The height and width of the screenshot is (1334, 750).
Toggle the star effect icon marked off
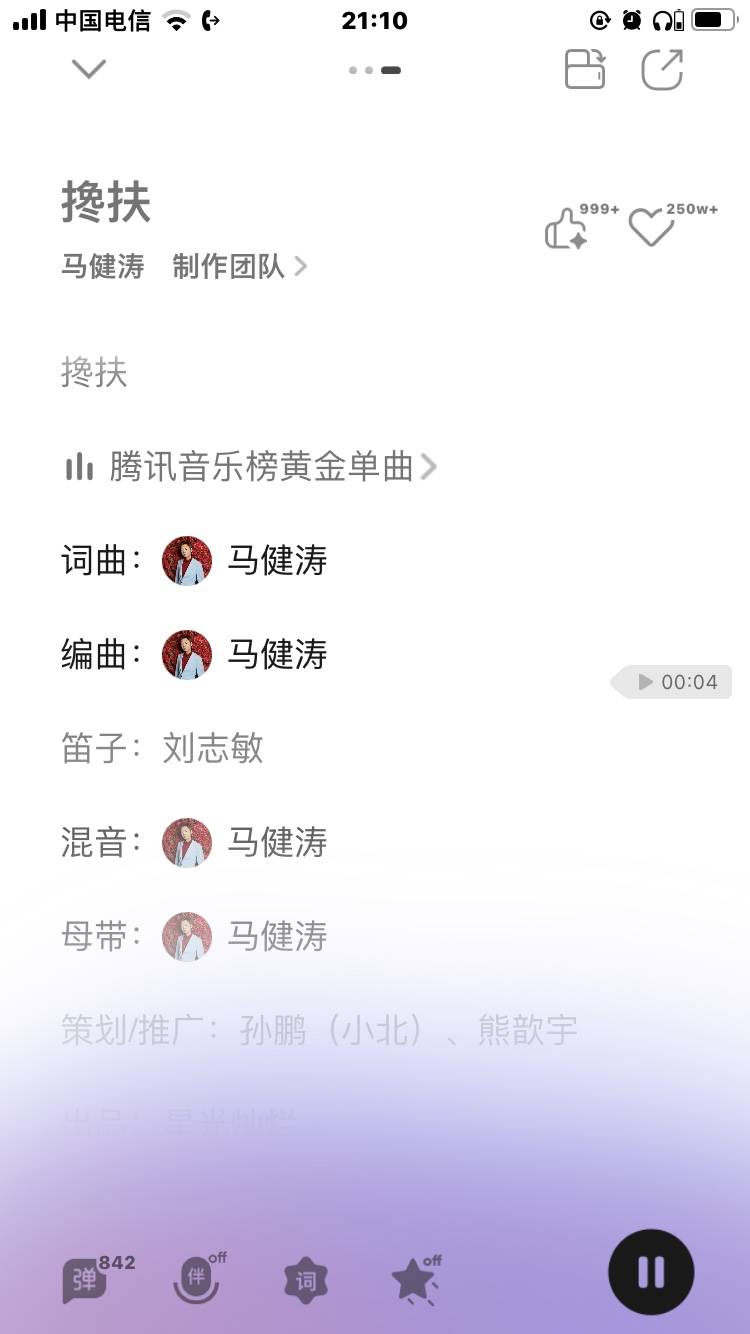click(x=413, y=1280)
